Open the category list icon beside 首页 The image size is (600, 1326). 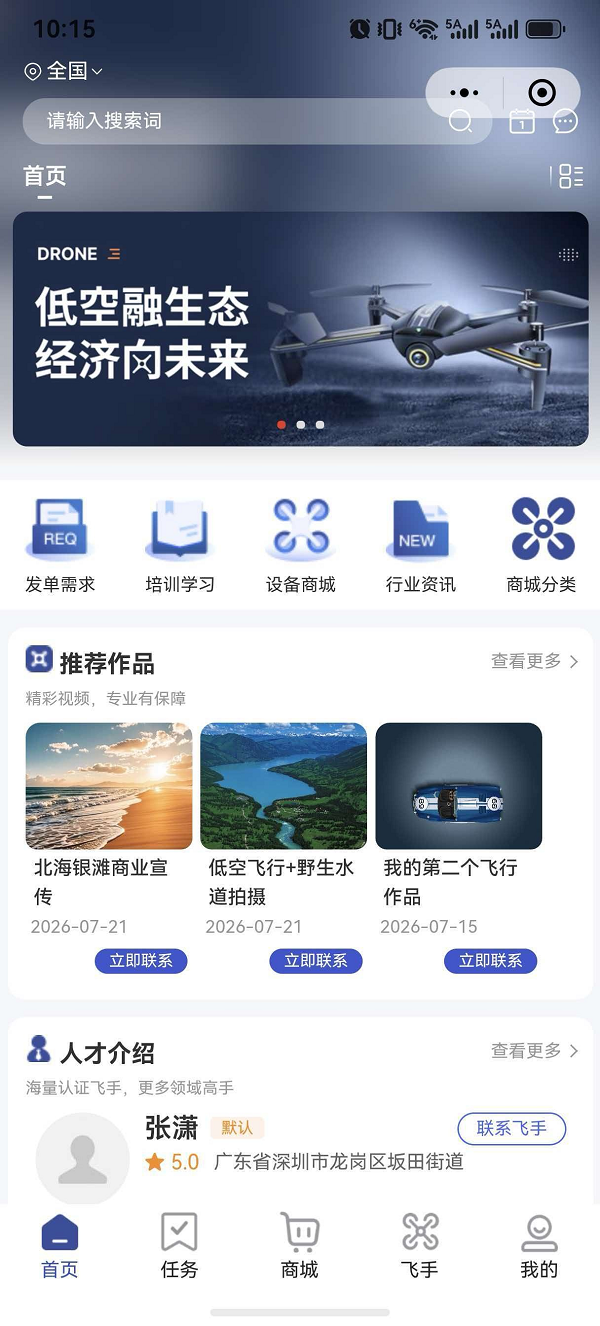point(567,176)
